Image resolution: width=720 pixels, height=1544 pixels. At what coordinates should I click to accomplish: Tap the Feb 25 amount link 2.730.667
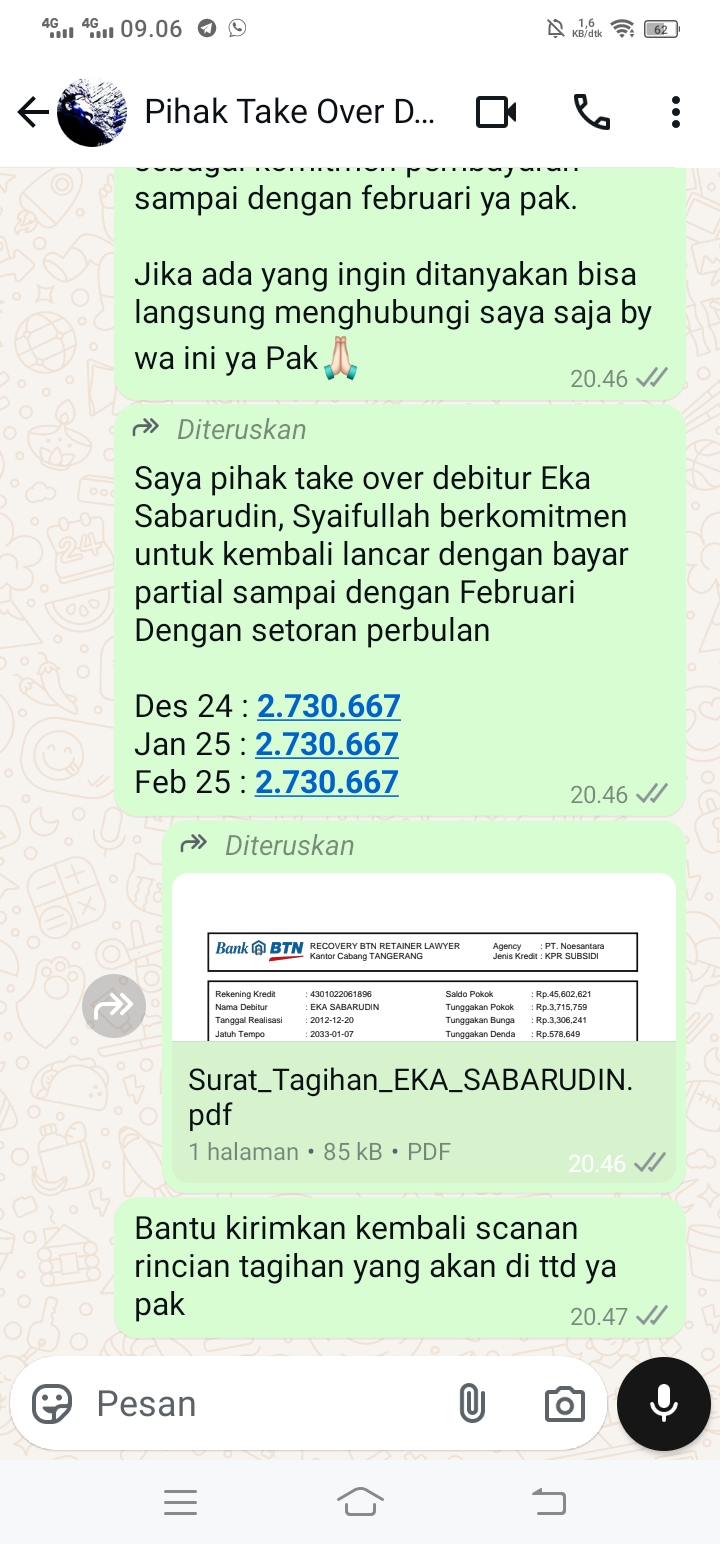click(x=327, y=782)
